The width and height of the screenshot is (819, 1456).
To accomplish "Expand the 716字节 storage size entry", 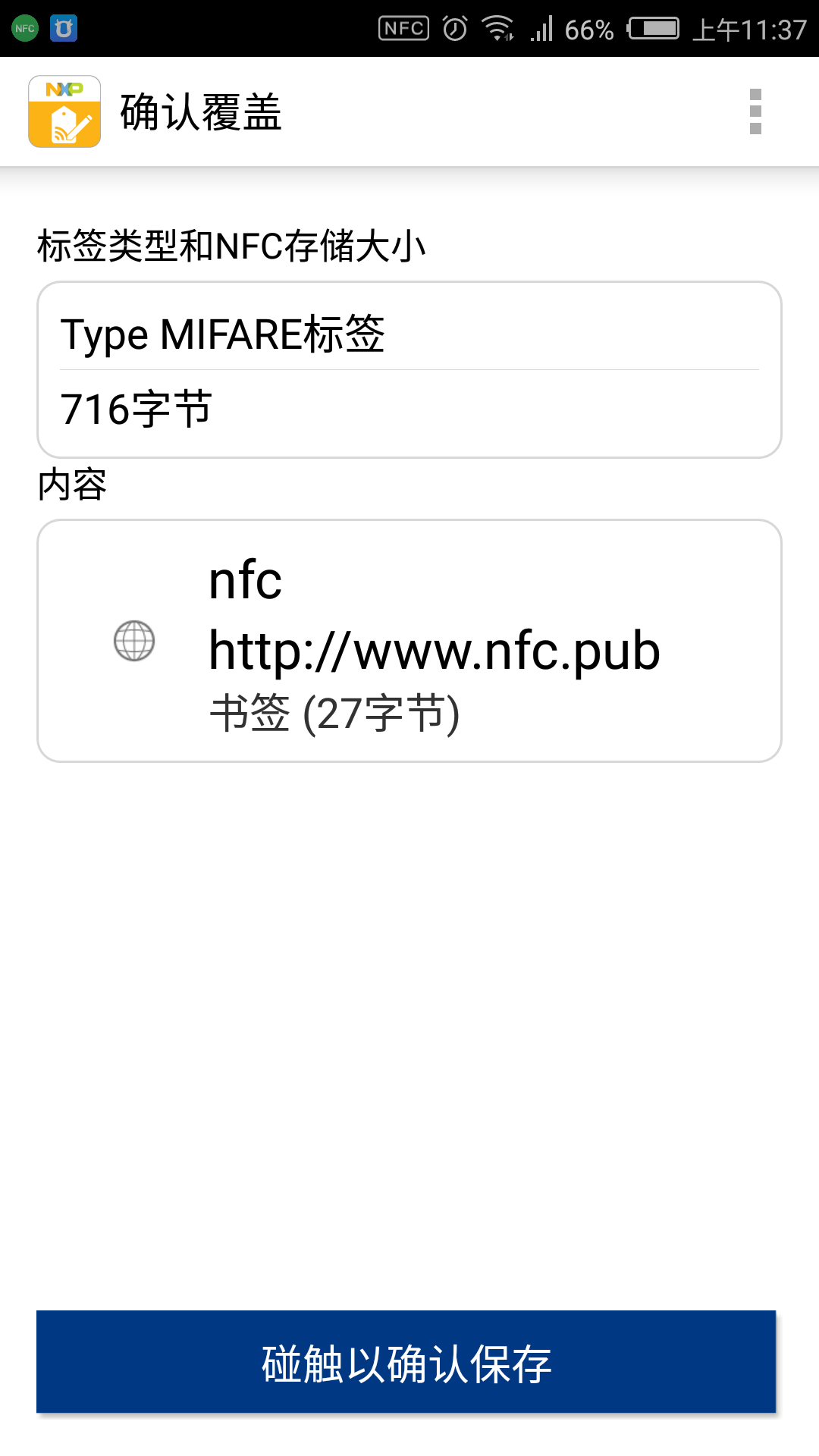I will tap(135, 408).
